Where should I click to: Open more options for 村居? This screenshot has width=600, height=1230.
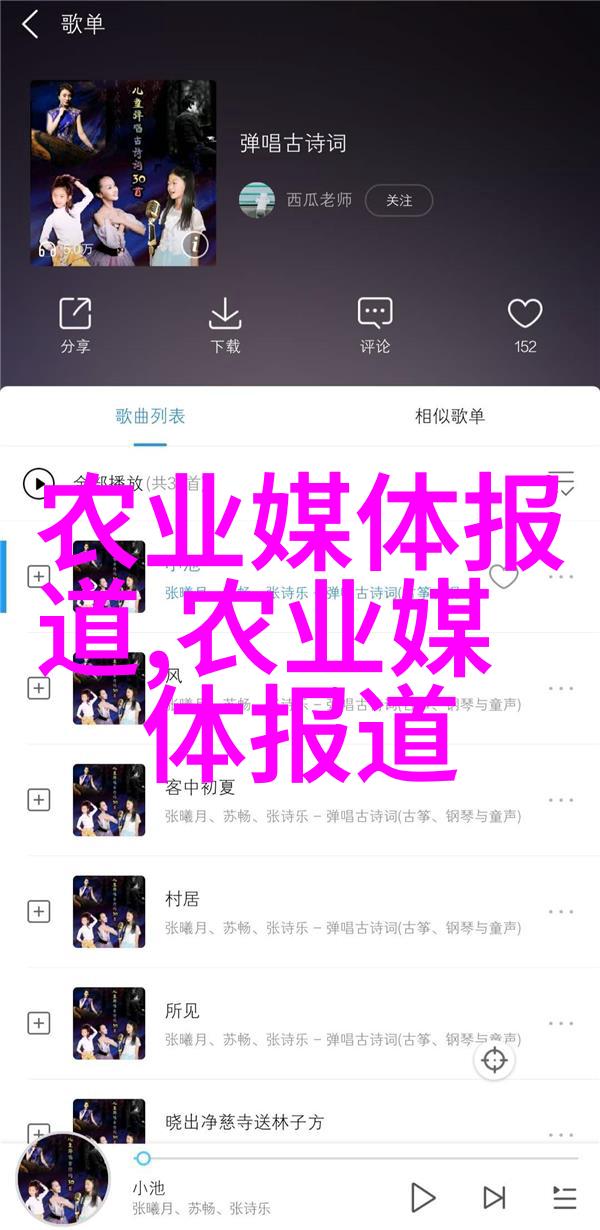point(561,911)
